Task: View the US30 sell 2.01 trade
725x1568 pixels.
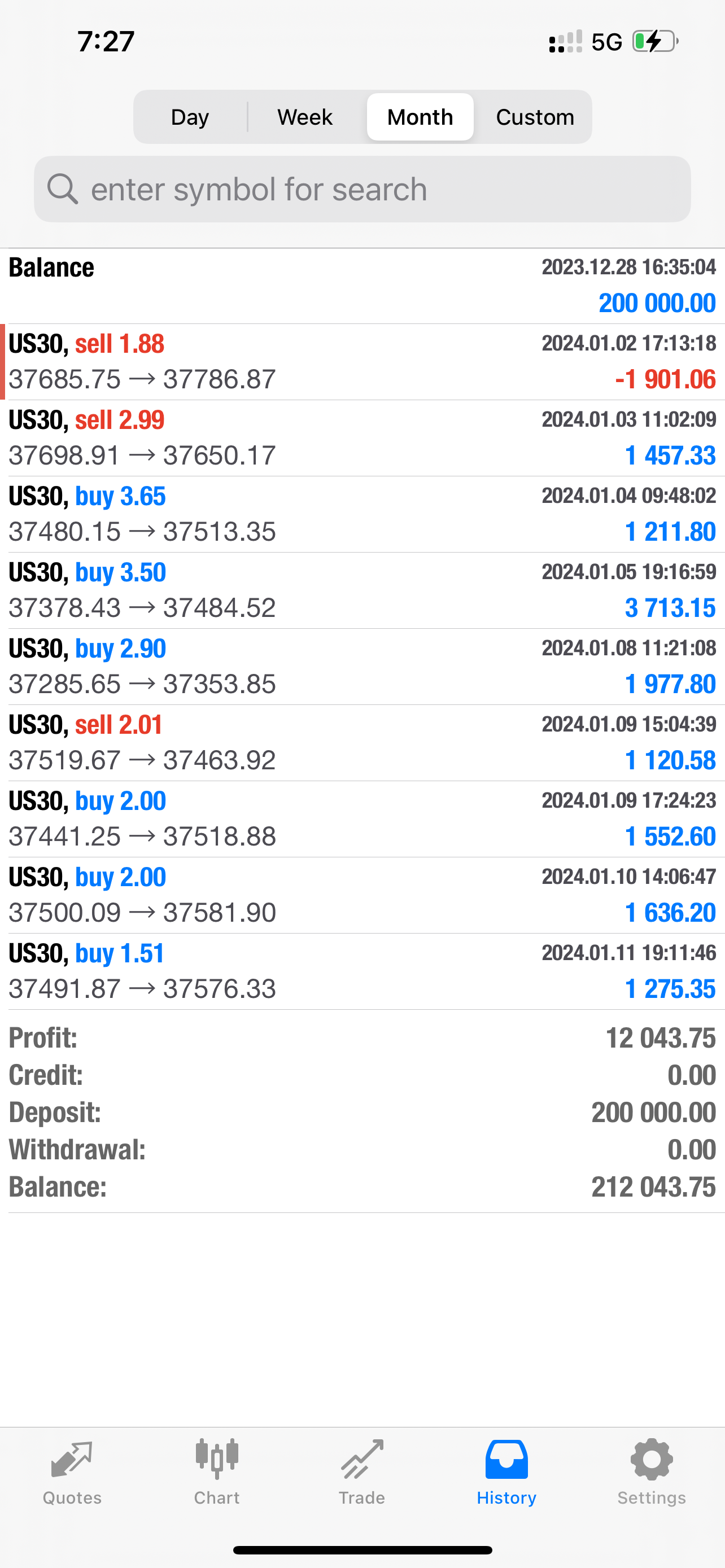Action: pos(362,742)
